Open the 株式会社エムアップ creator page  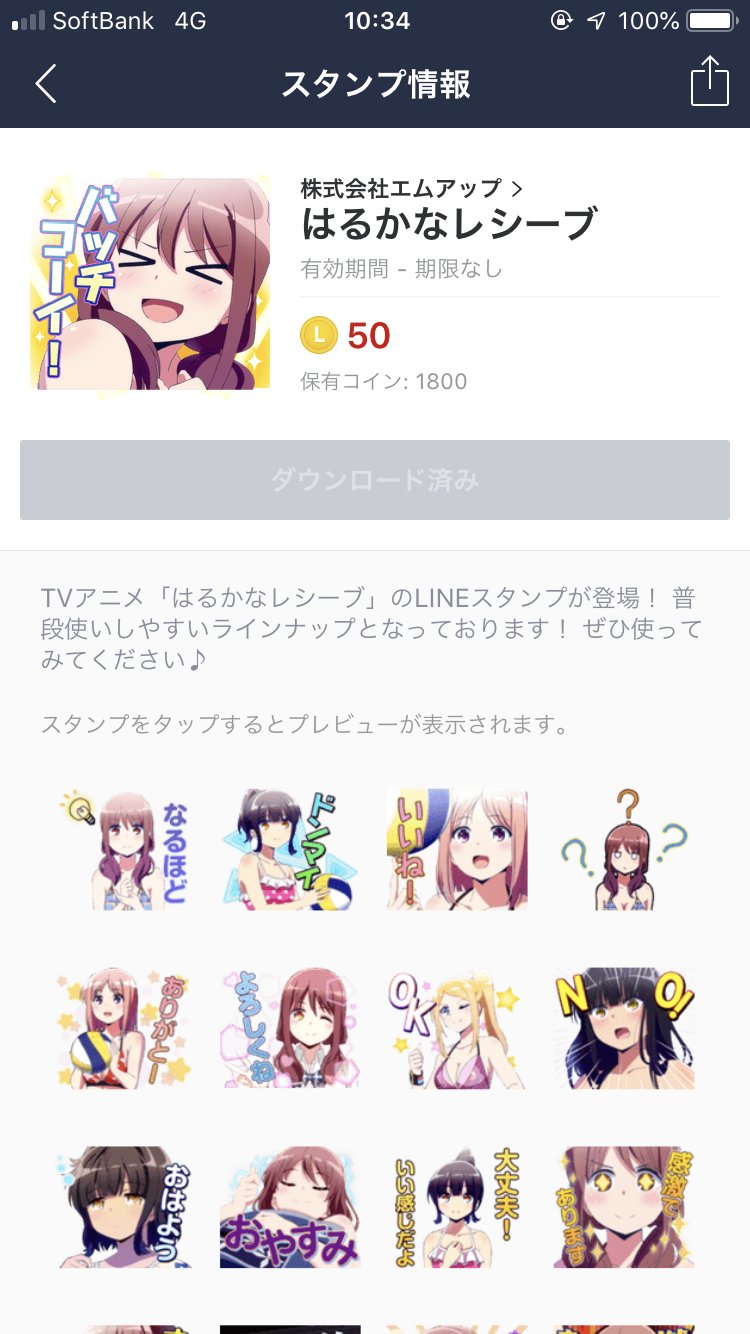click(x=411, y=188)
